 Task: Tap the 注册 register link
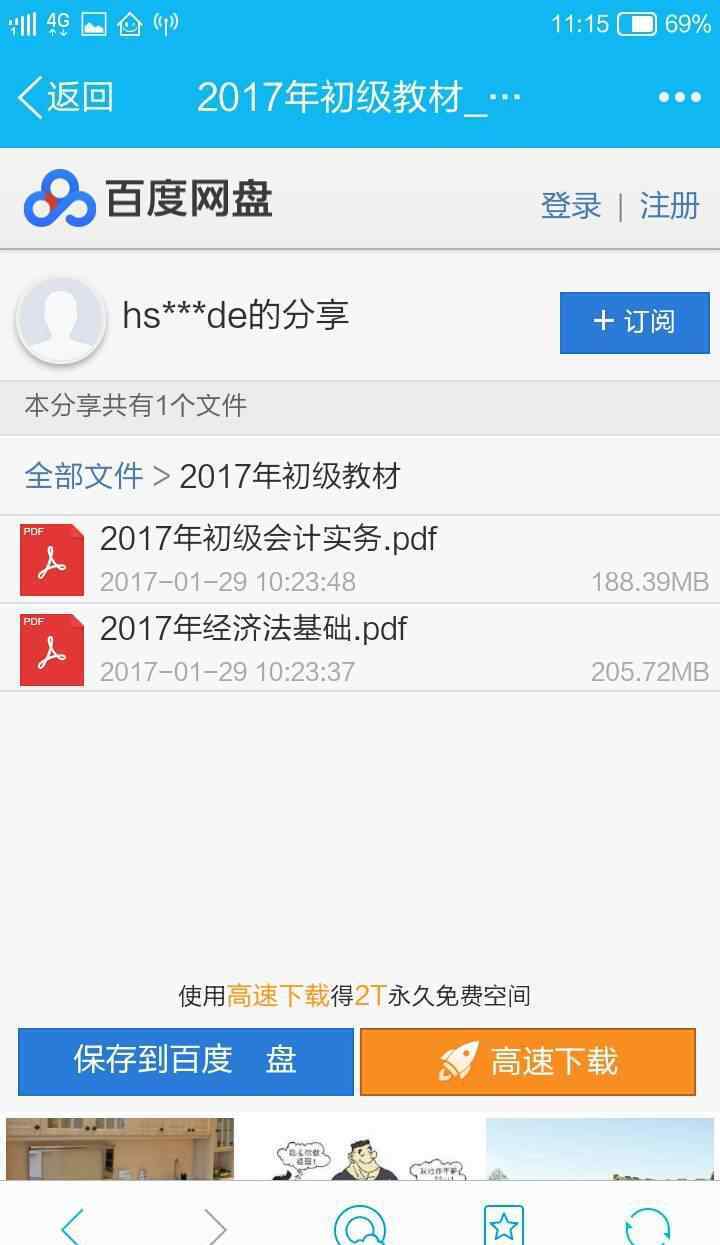[x=669, y=206]
